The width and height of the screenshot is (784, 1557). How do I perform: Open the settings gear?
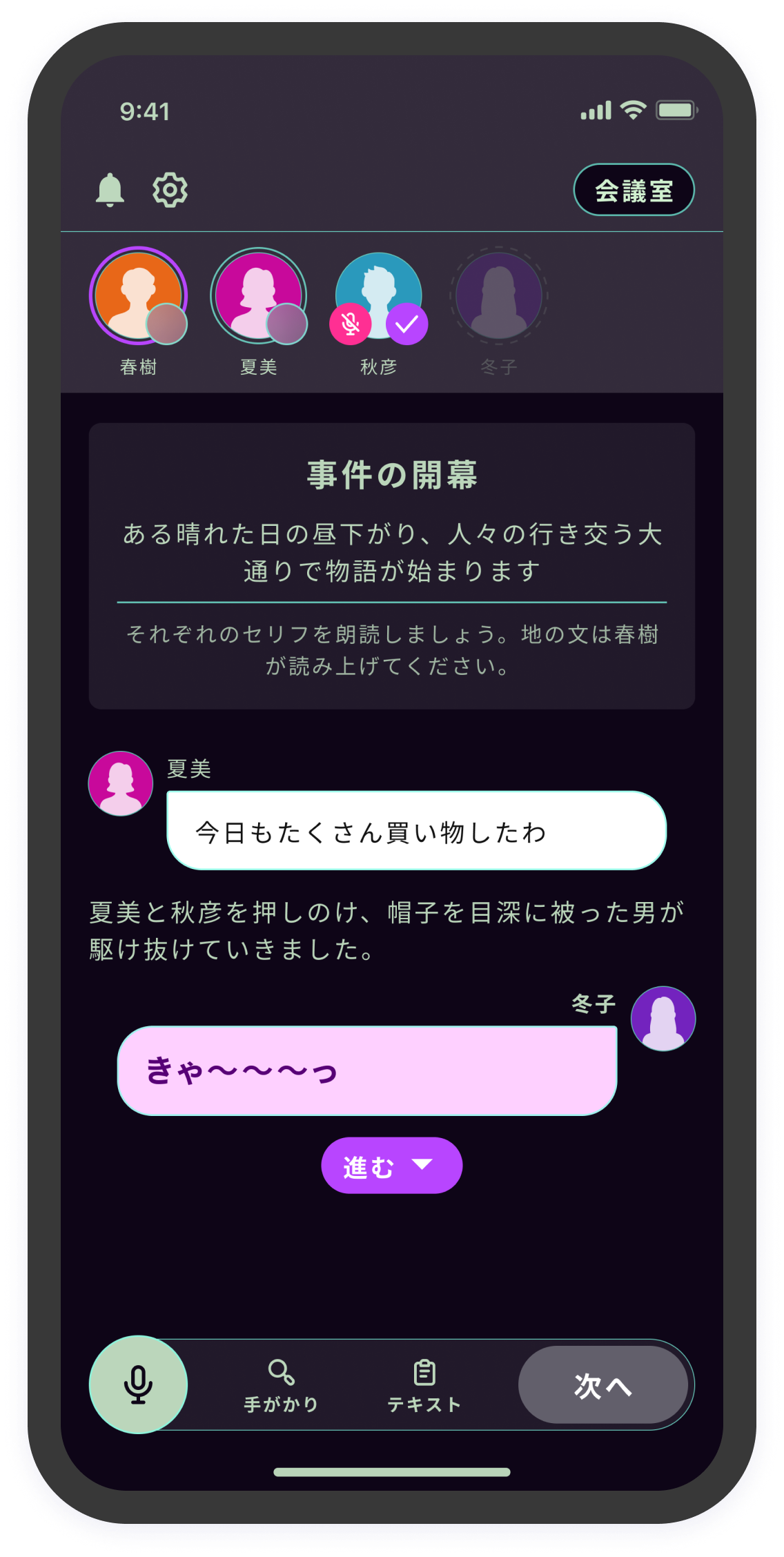click(170, 190)
